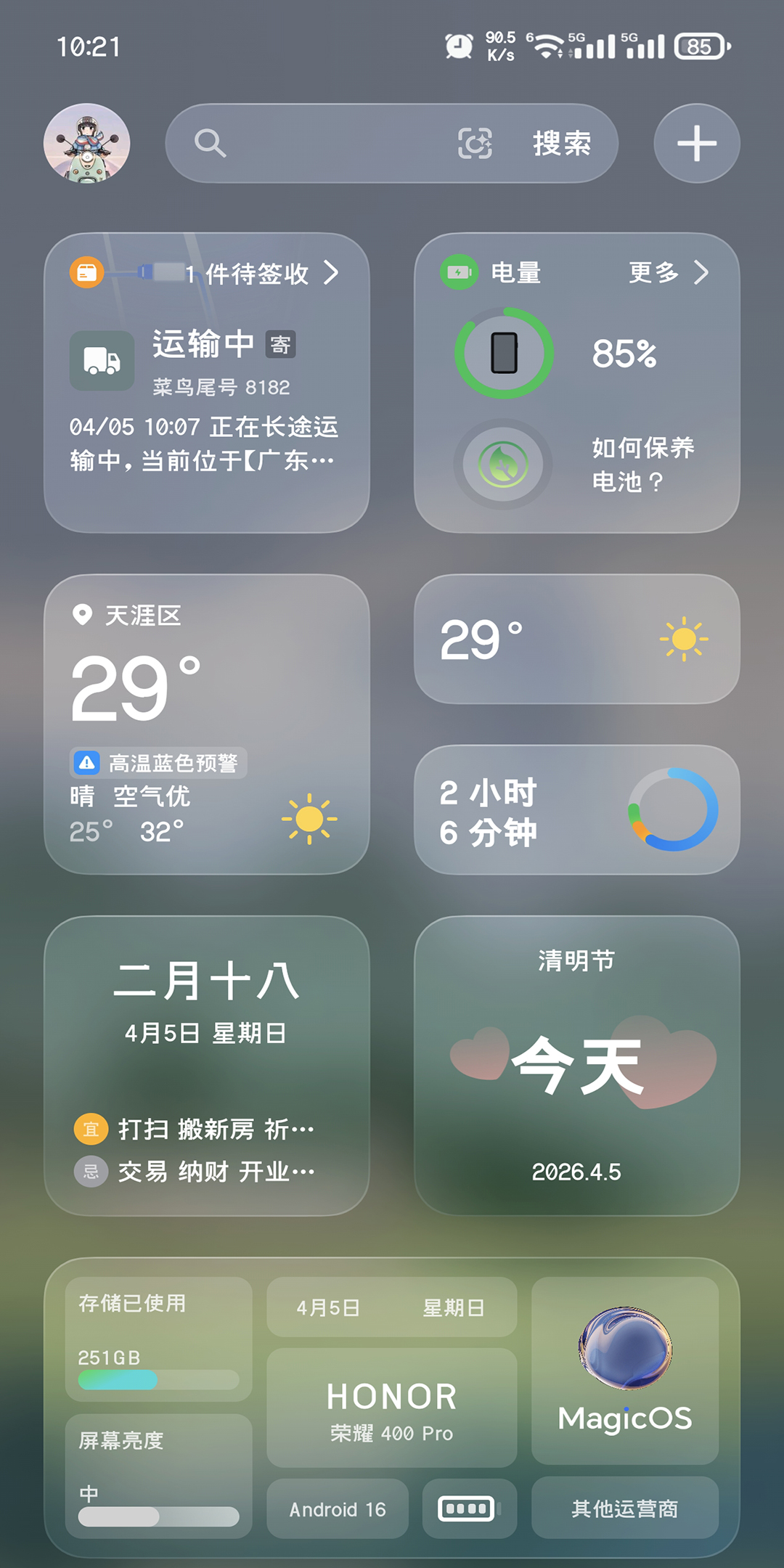Open the small 29° weather card

[577, 639]
